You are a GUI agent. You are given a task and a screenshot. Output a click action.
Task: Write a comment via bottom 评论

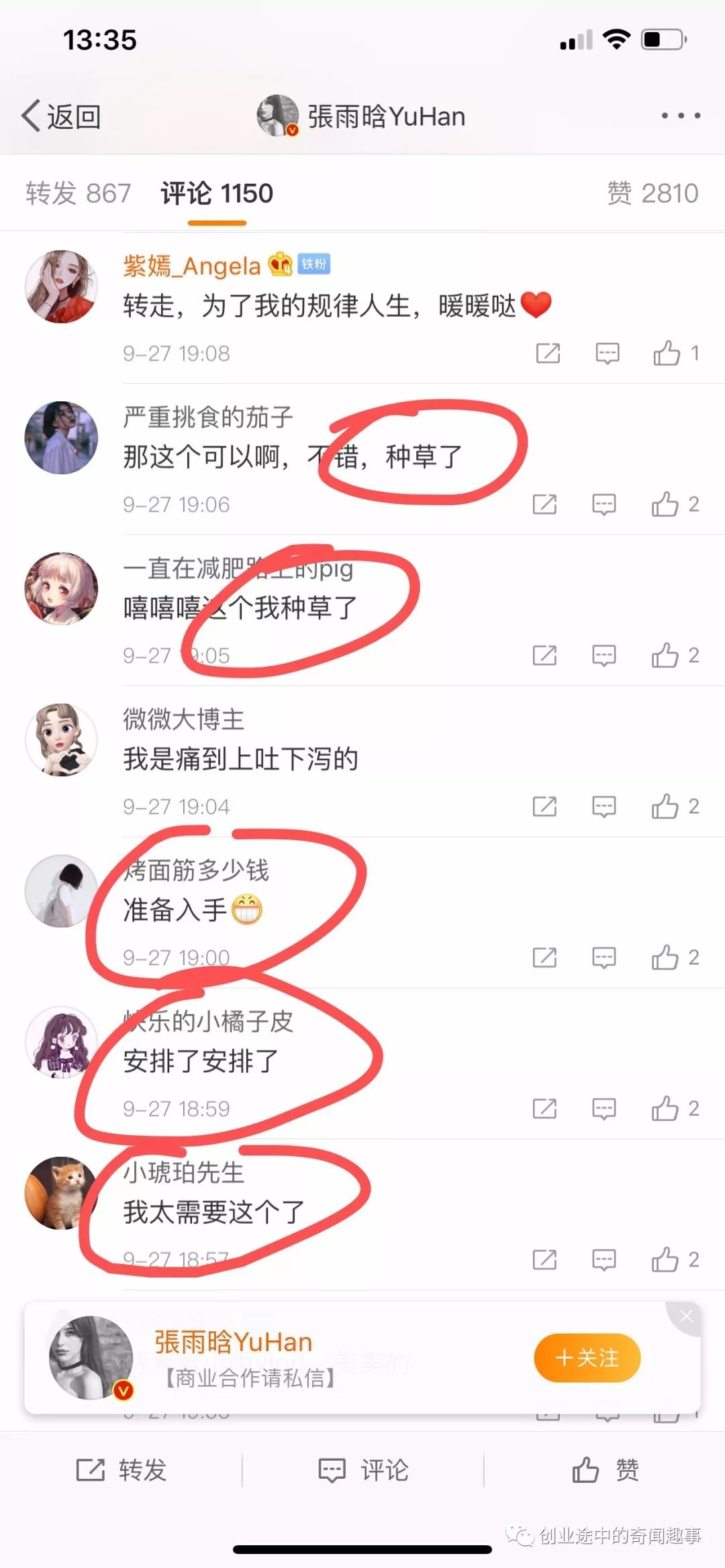(x=363, y=1469)
